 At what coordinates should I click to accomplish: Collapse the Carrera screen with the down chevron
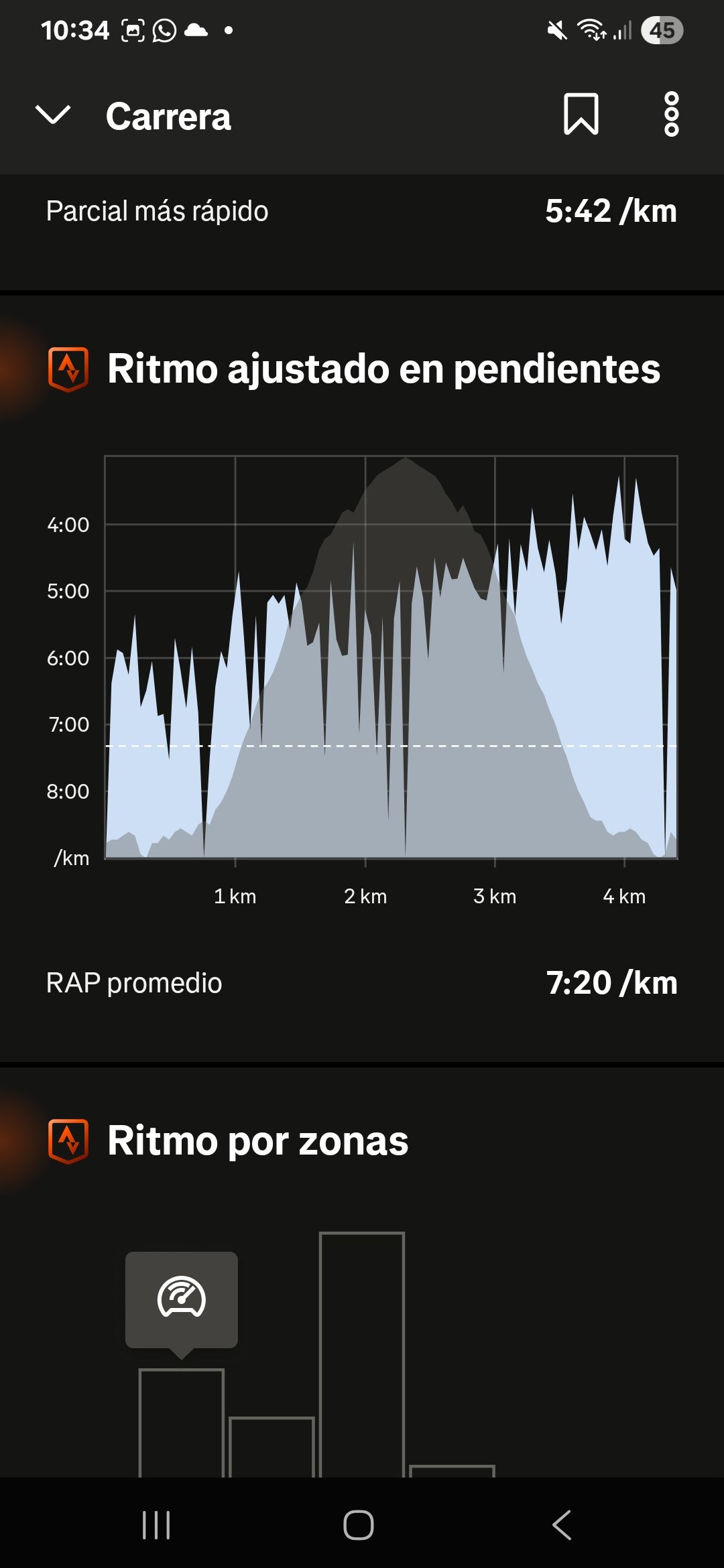click(52, 115)
